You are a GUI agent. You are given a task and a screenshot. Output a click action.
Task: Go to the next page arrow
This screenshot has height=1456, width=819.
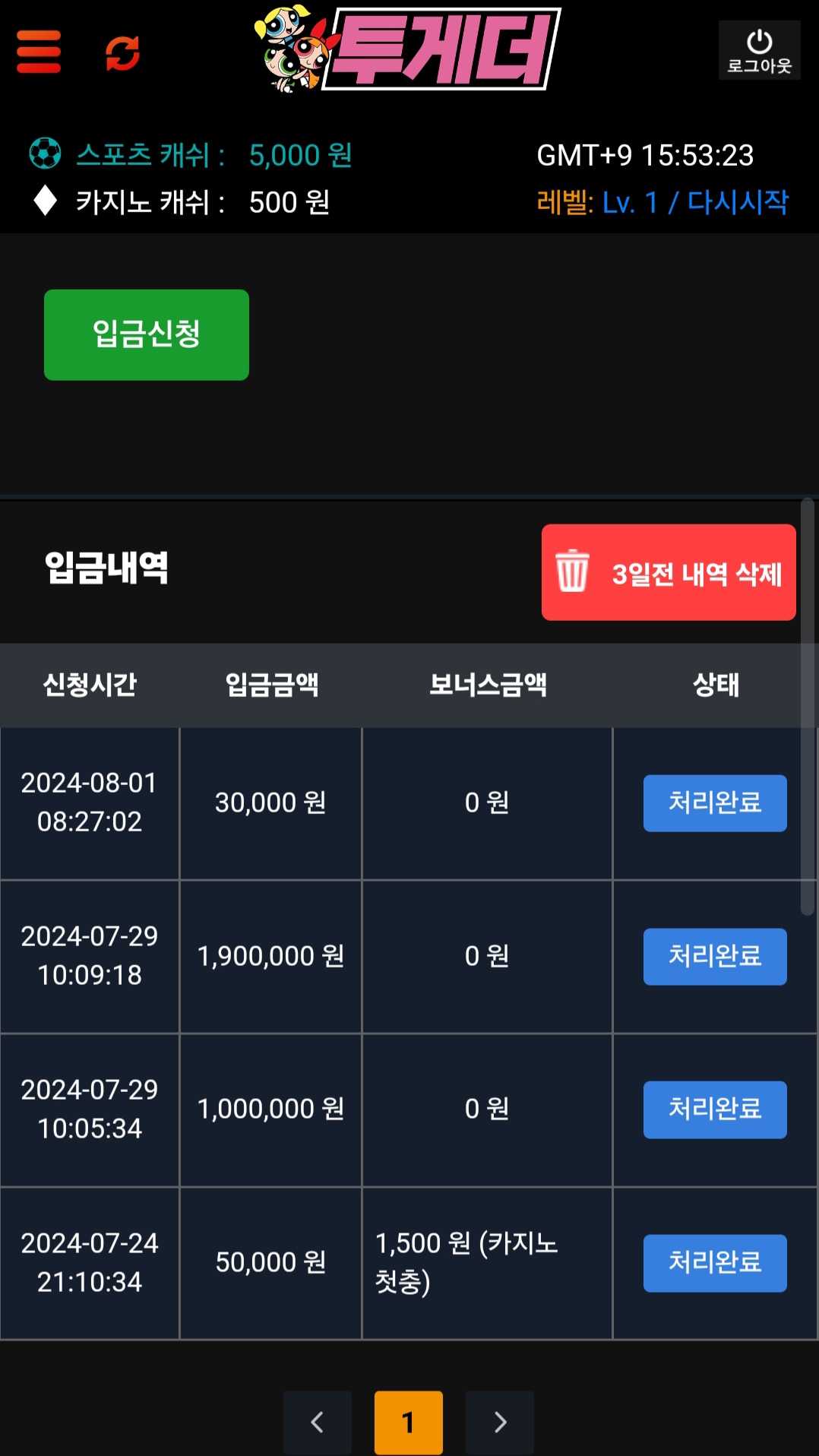(500, 1422)
